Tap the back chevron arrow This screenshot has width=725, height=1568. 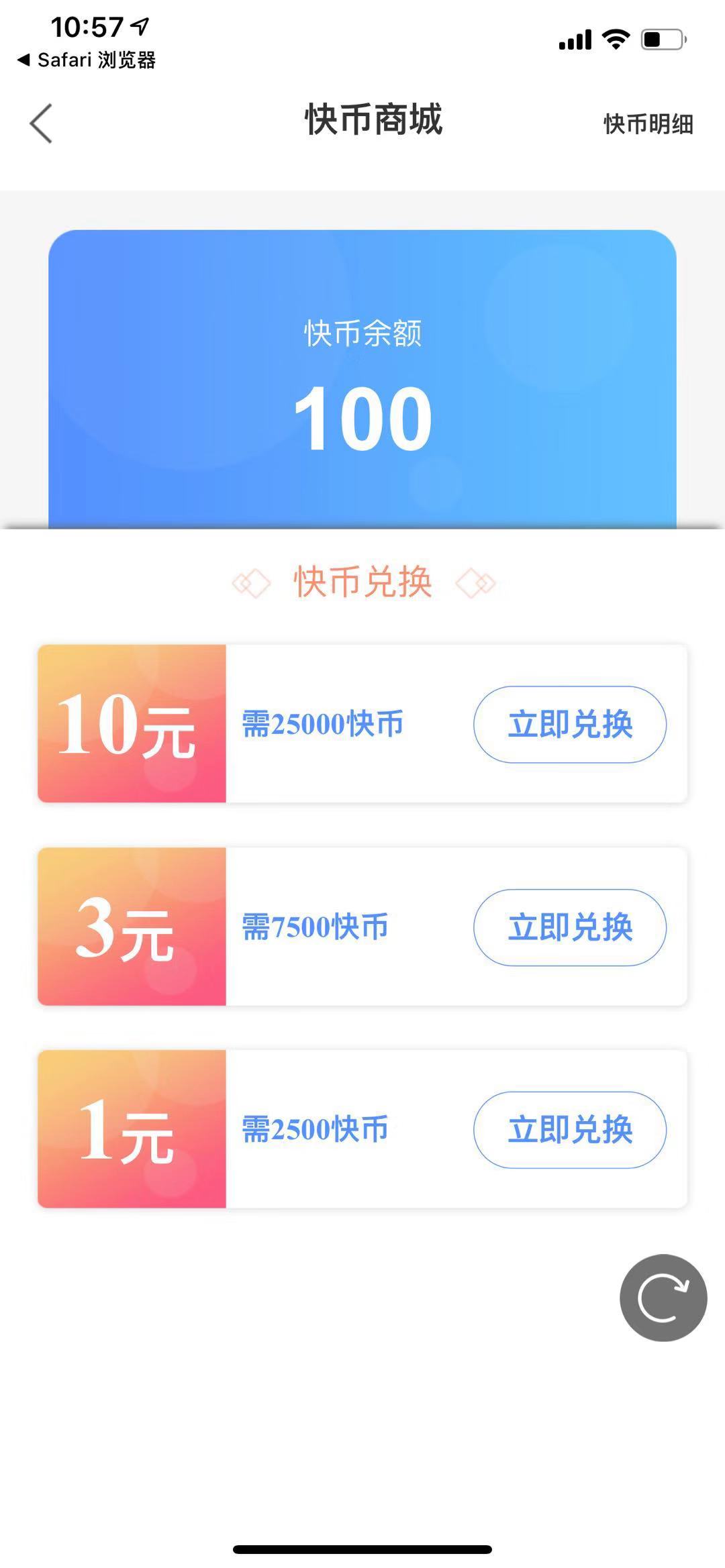[42, 123]
